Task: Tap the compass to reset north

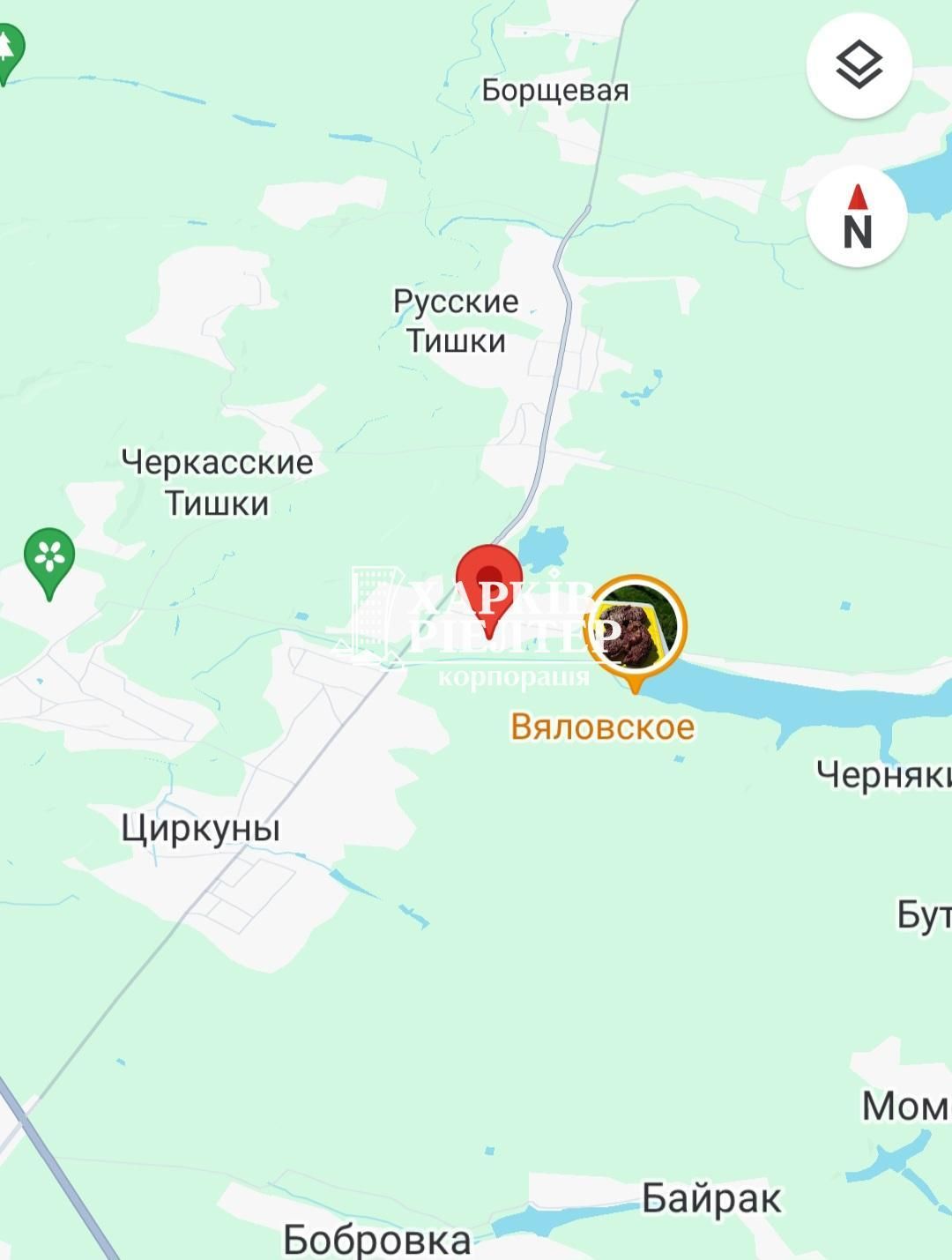Action: pyautogui.click(x=857, y=217)
